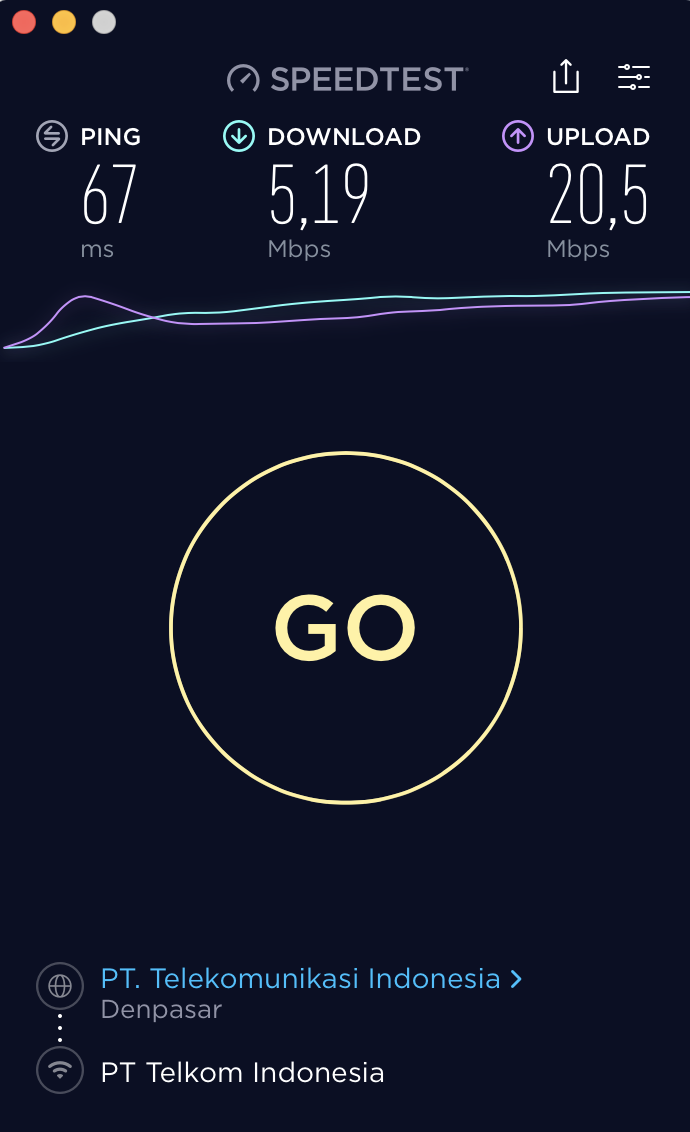Close the window with the red button
The height and width of the screenshot is (1132, 690).
tap(25, 22)
